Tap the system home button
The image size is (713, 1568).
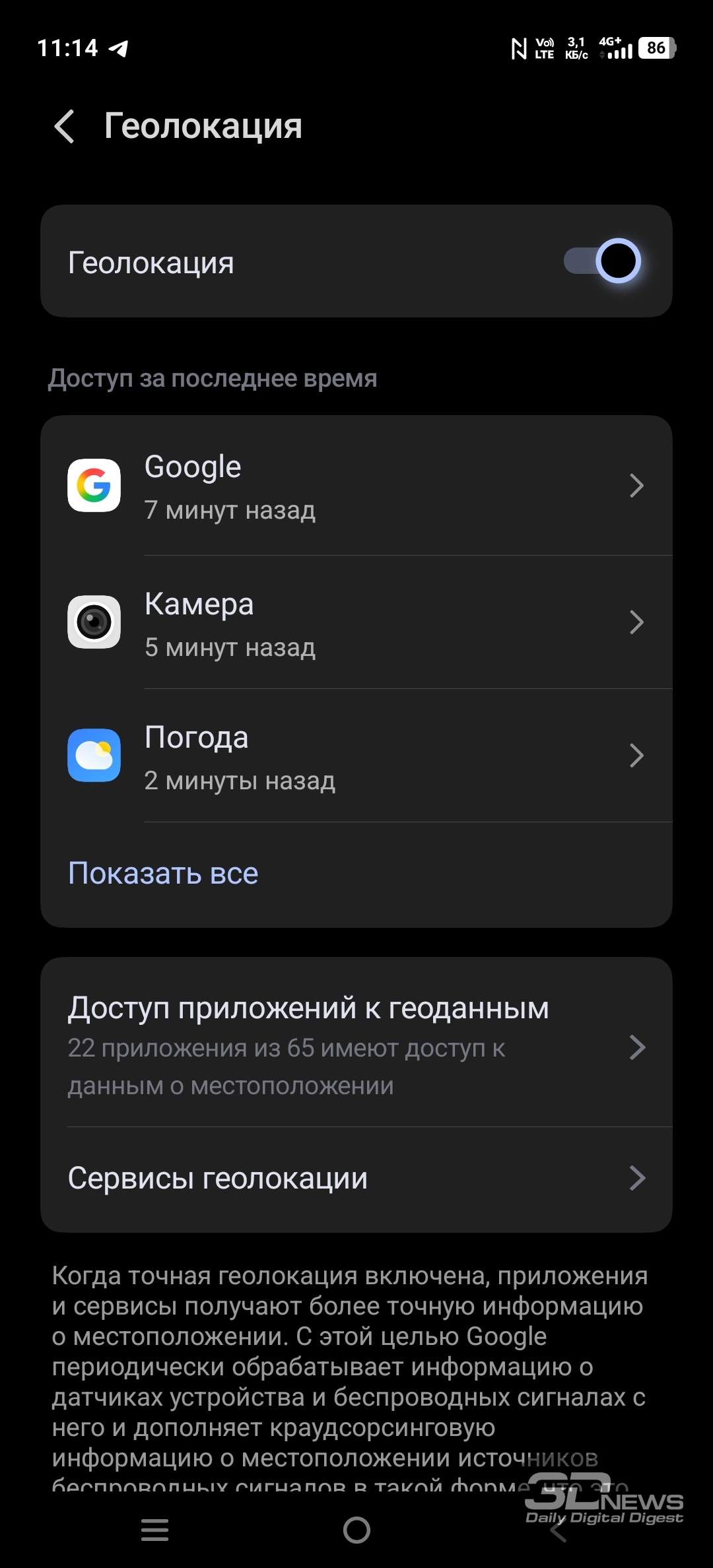click(356, 1530)
